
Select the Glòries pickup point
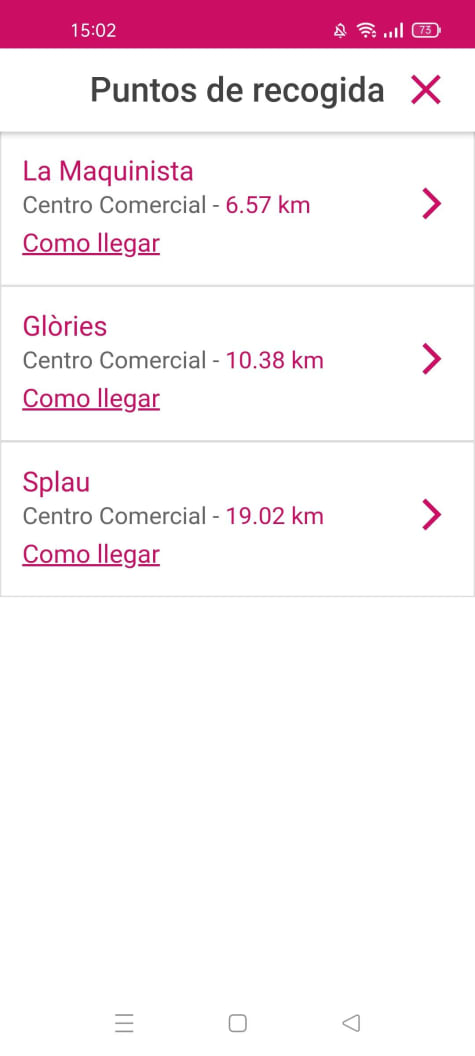pyautogui.click(x=237, y=364)
